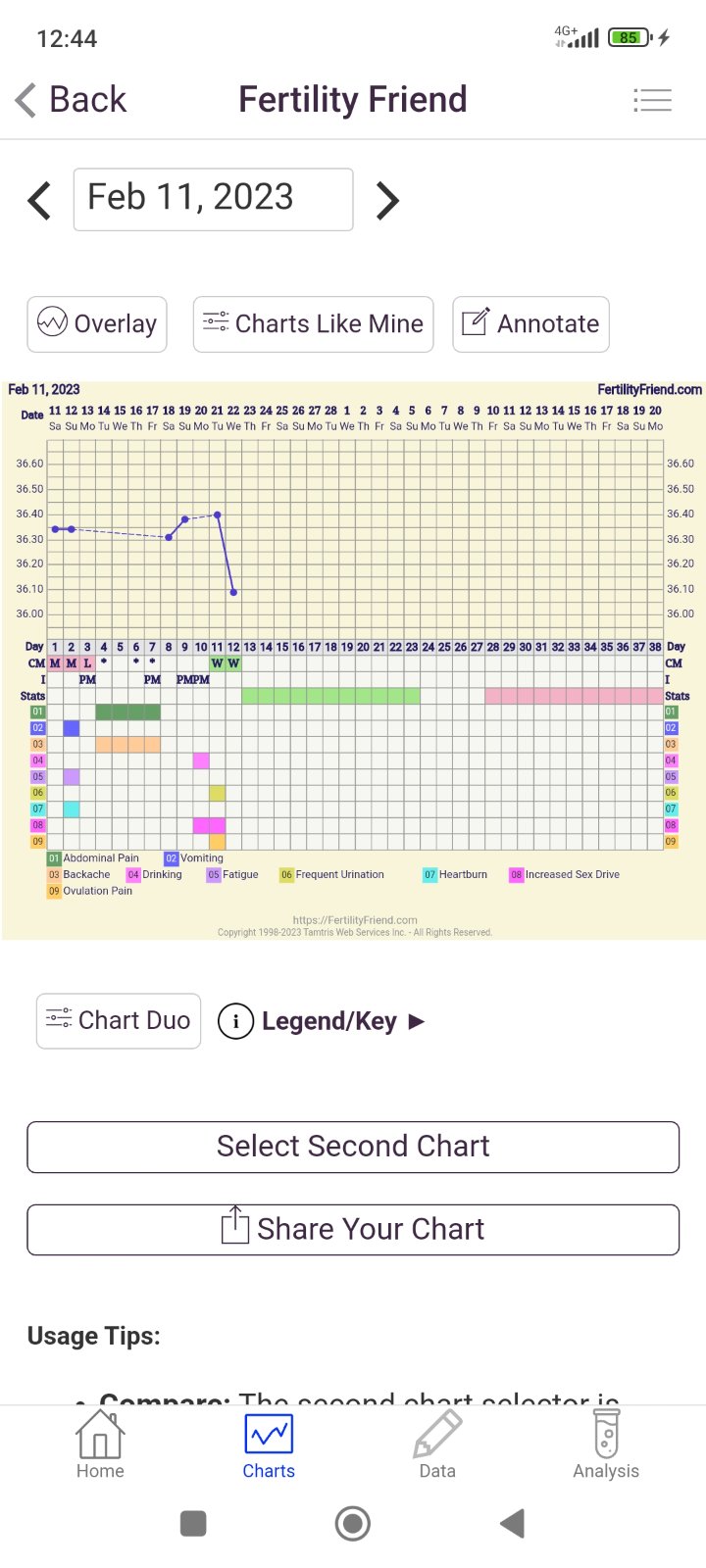Image resolution: width=706 pixels, height=1568 pixels.
Task: Select the Charts tab
Action: pos(269,1445)
